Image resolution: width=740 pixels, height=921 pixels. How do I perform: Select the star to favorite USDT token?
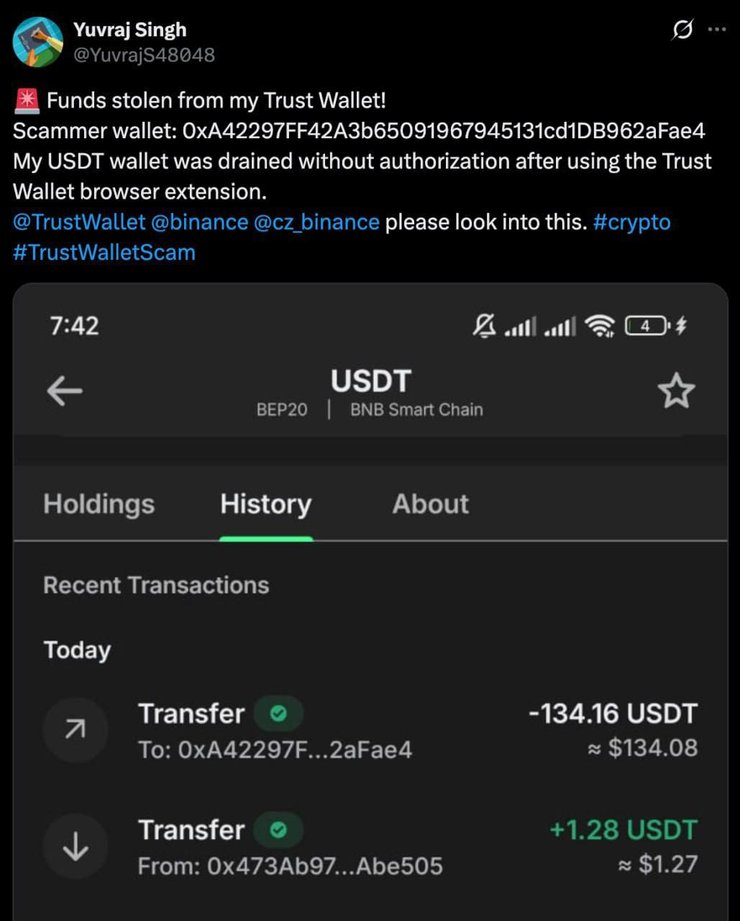tap(677, 391)
